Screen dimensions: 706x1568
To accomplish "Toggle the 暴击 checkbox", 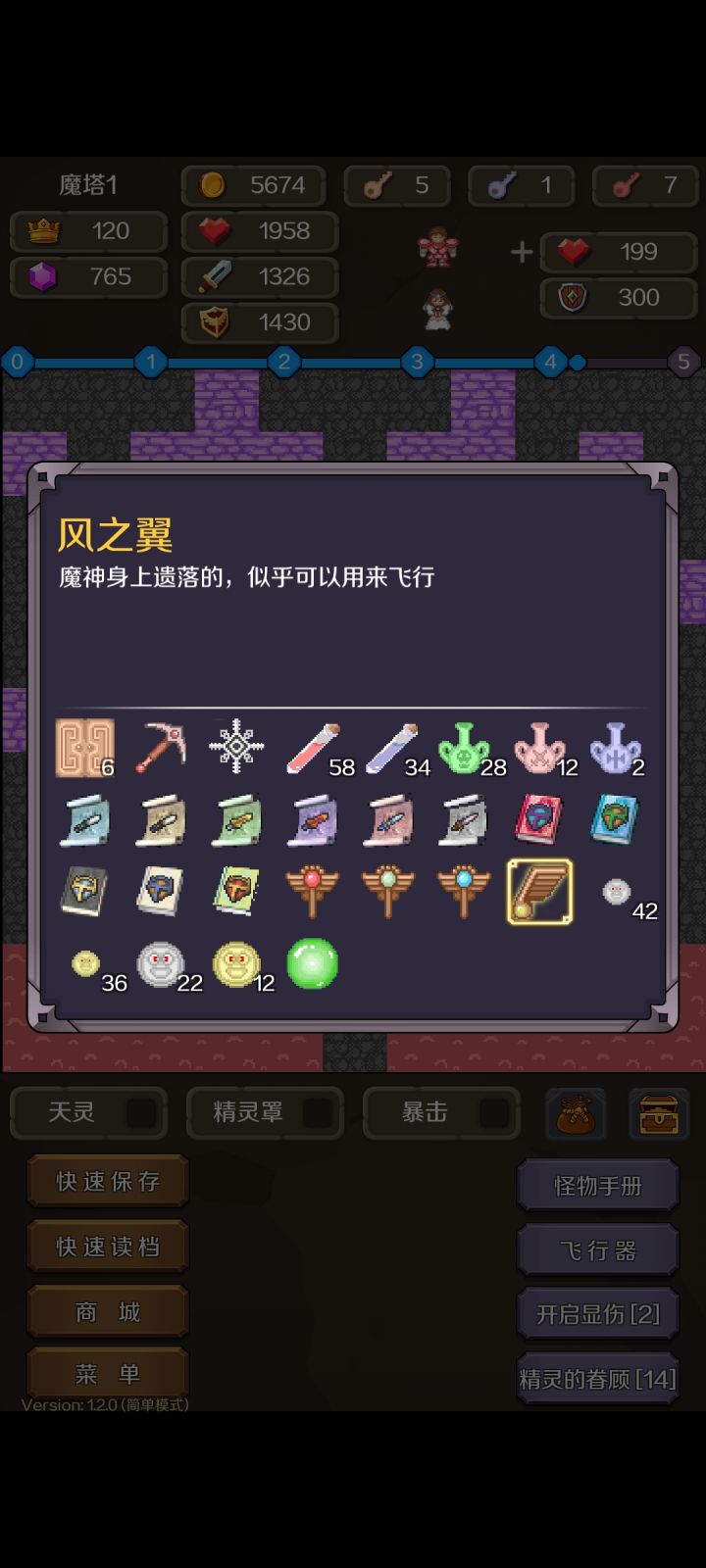I will [493, 1113].
